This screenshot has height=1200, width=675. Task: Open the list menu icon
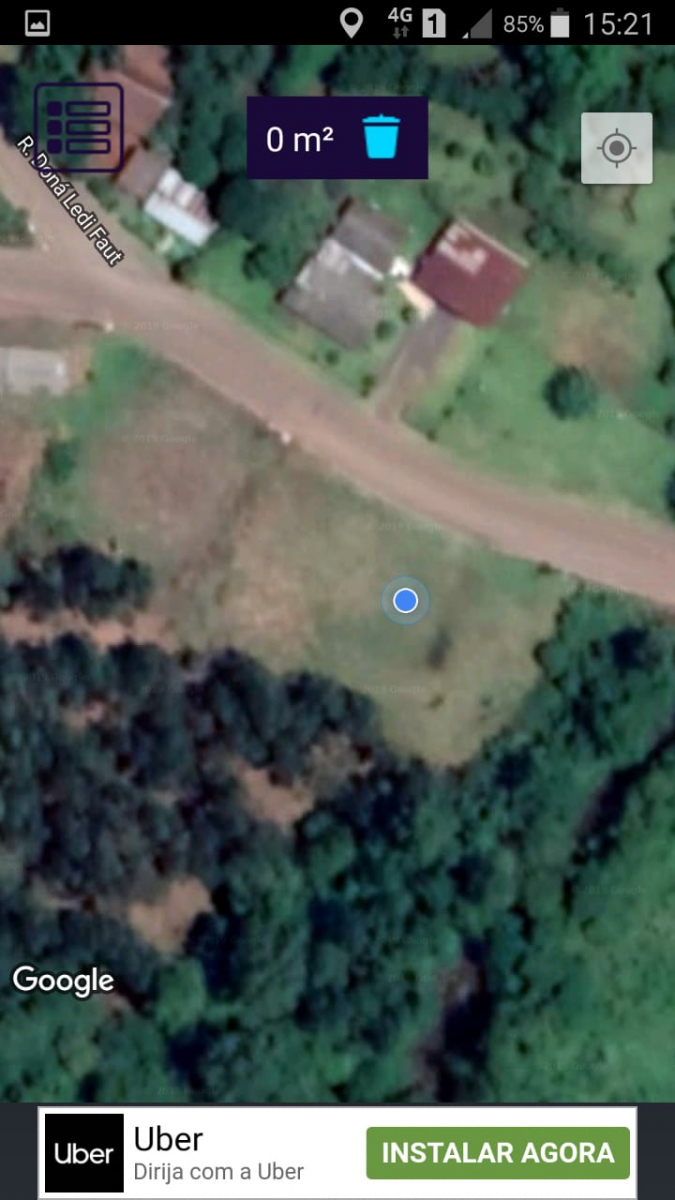pos(78,127)
